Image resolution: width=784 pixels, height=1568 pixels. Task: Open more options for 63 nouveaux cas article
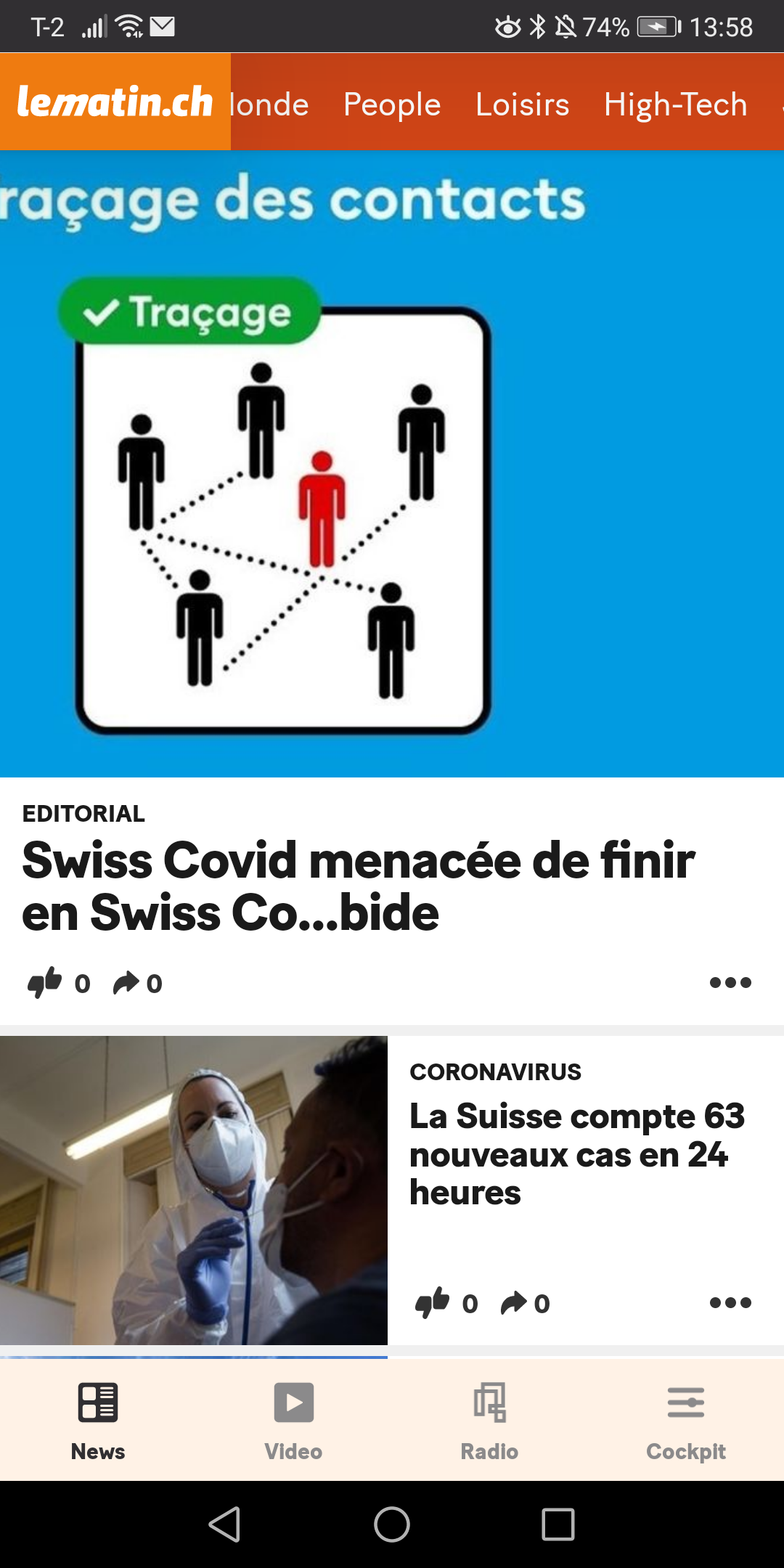730,1303
